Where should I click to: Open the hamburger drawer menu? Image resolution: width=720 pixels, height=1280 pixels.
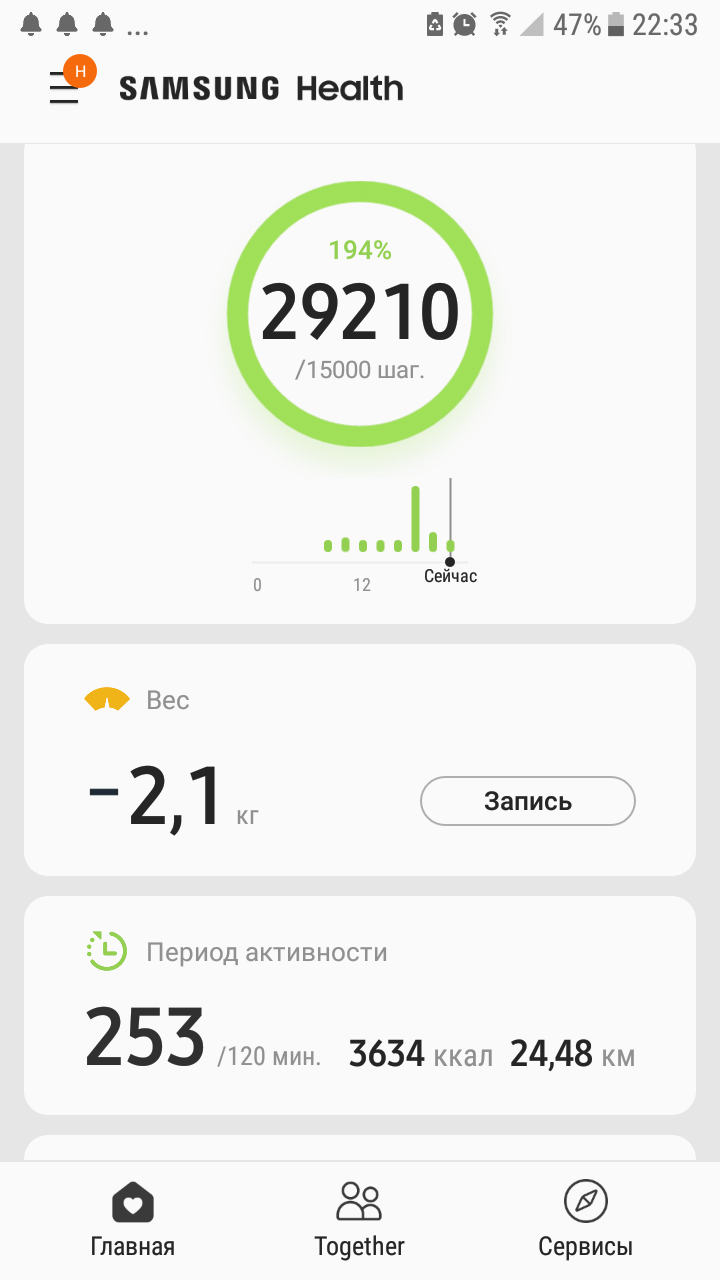coord(64,89)
